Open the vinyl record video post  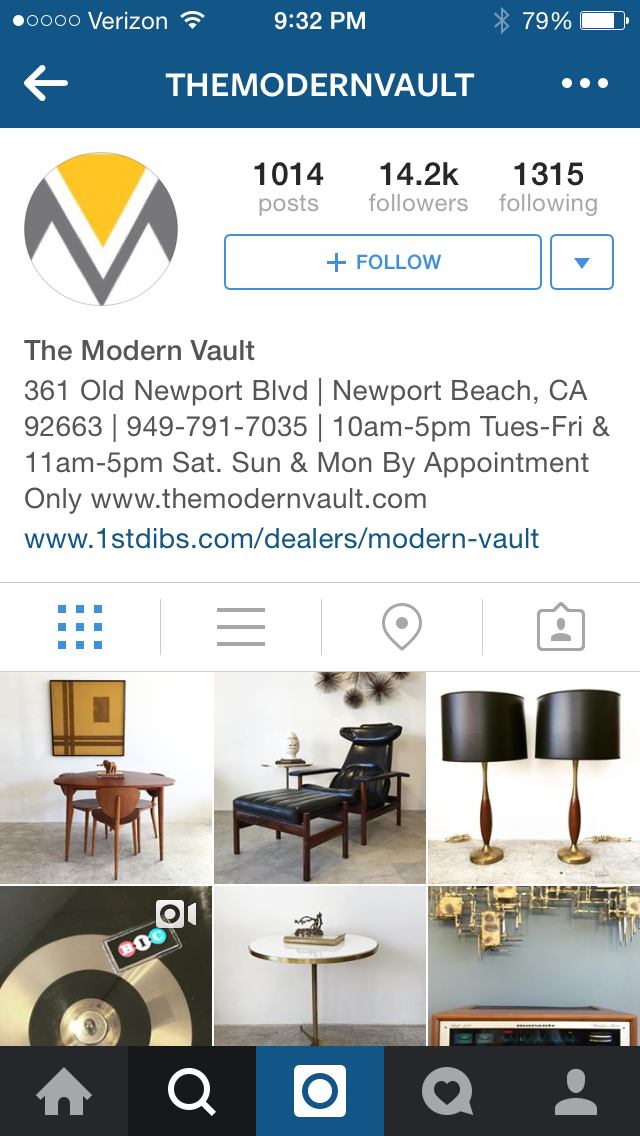tap(106, 966)
